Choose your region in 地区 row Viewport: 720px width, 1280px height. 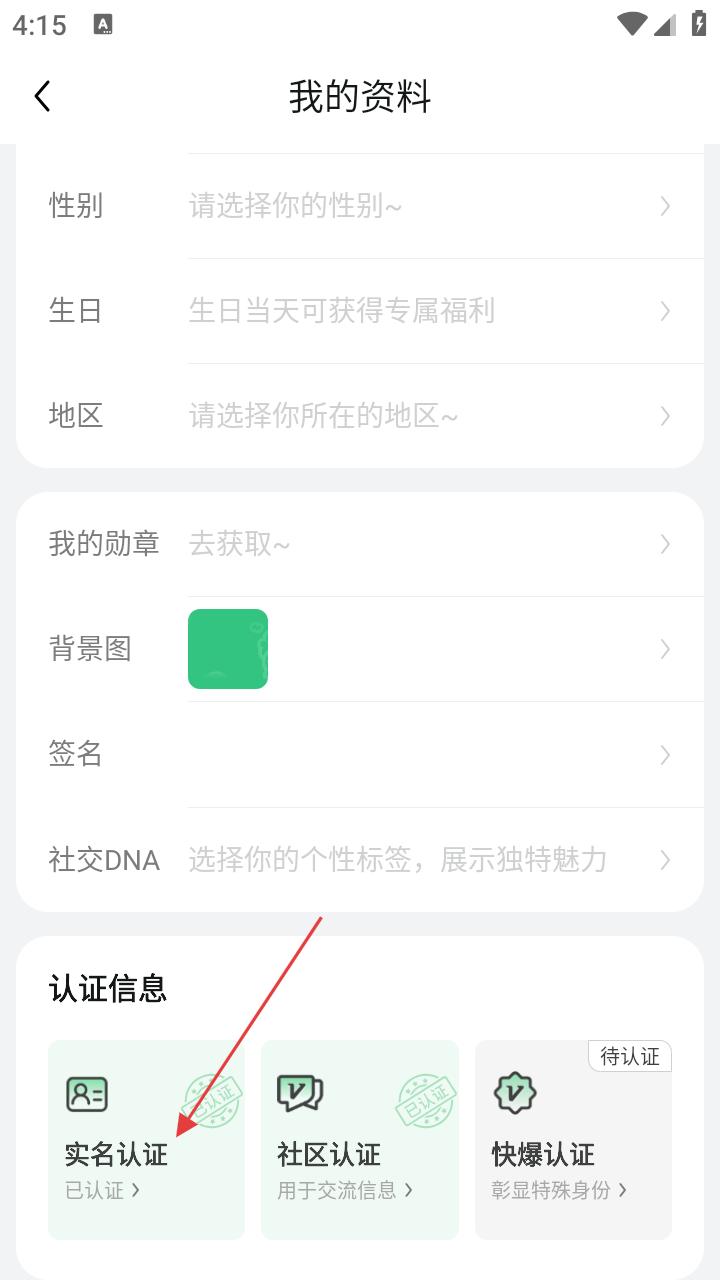pyautogui.click(x=360, y=416)
